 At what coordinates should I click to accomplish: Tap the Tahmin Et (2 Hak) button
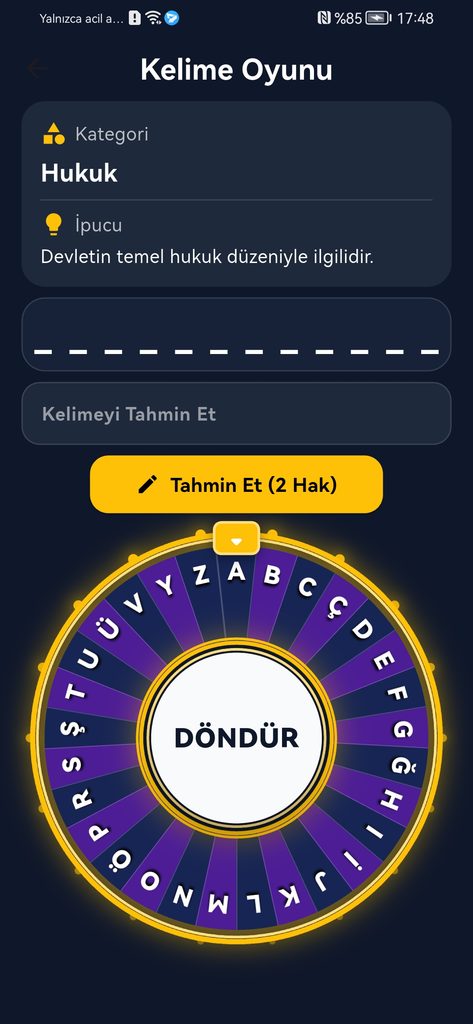236,485
